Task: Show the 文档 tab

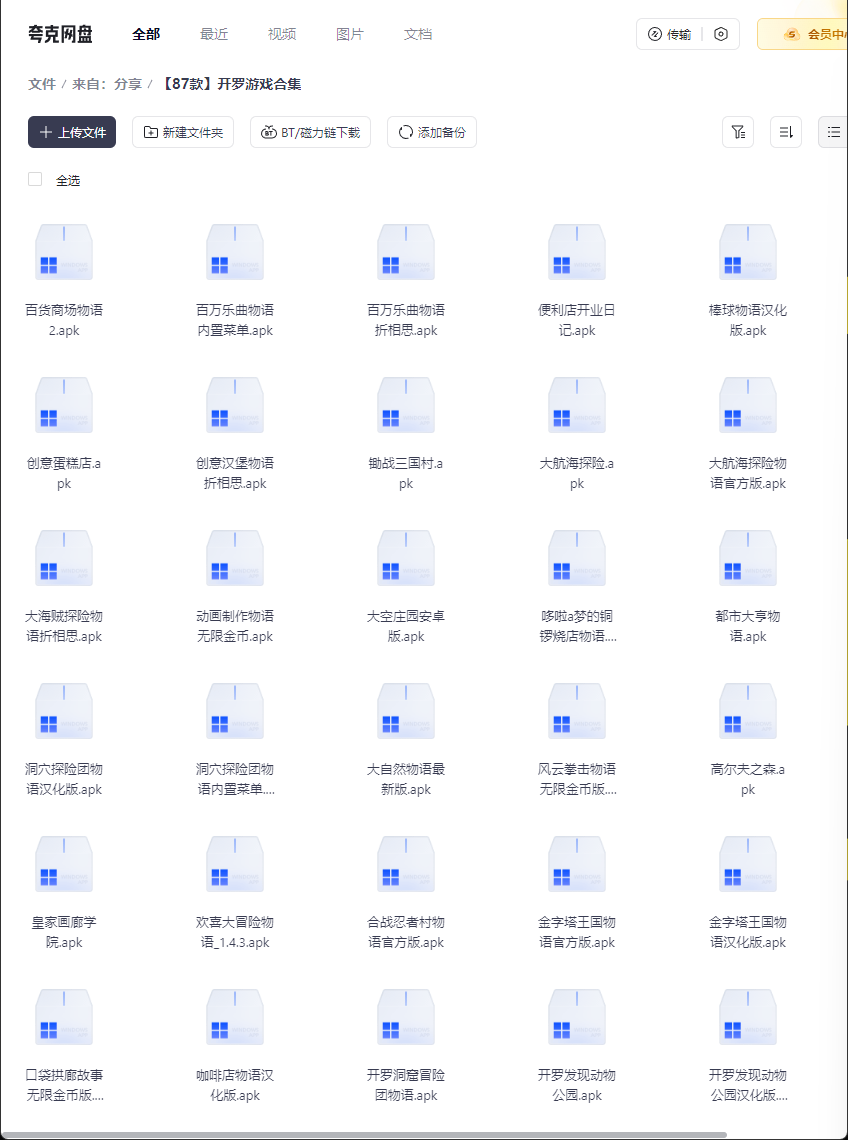Action: coord(418,34)
